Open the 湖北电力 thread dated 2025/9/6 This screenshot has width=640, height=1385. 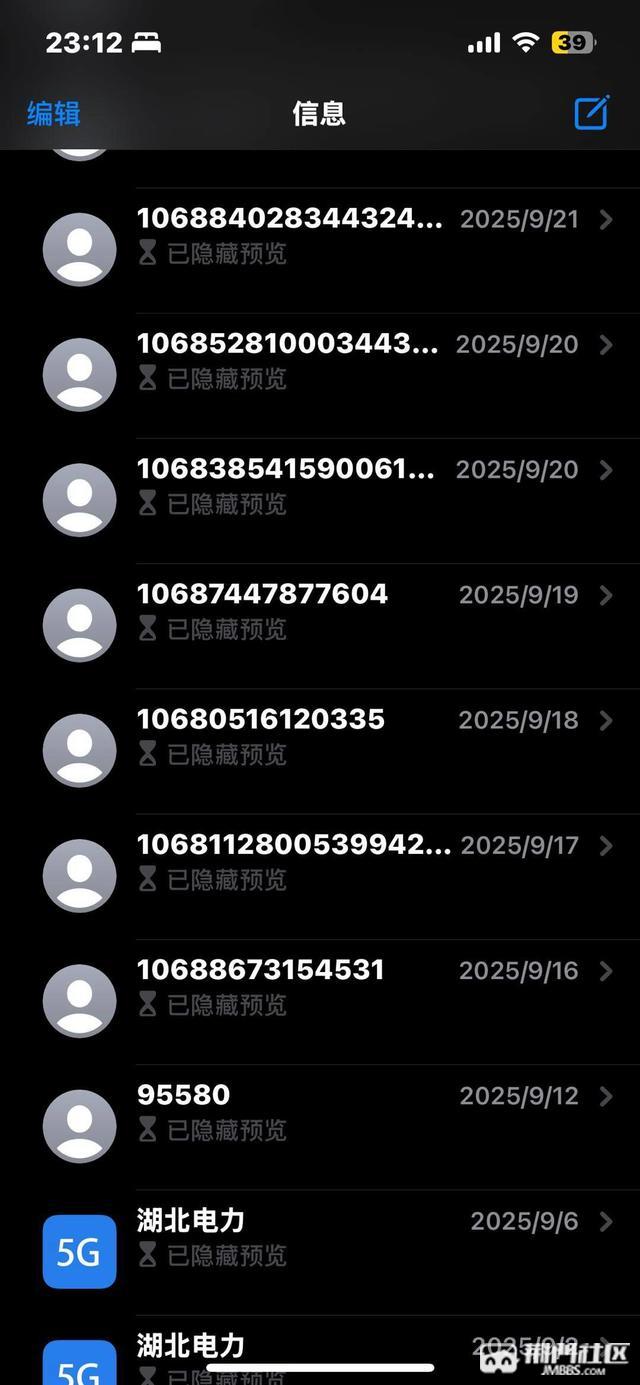[360, 1237]
